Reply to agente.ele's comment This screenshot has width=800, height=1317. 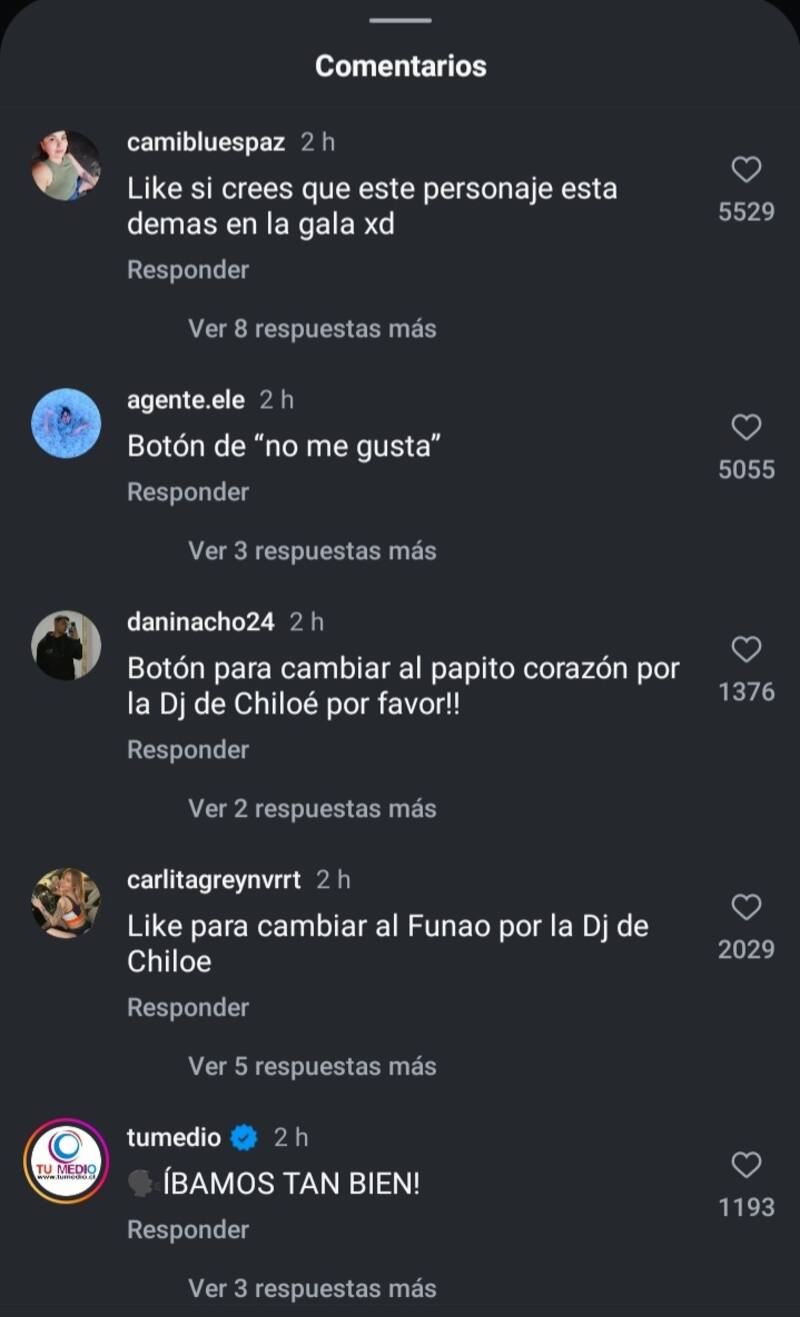coord(188,492)
